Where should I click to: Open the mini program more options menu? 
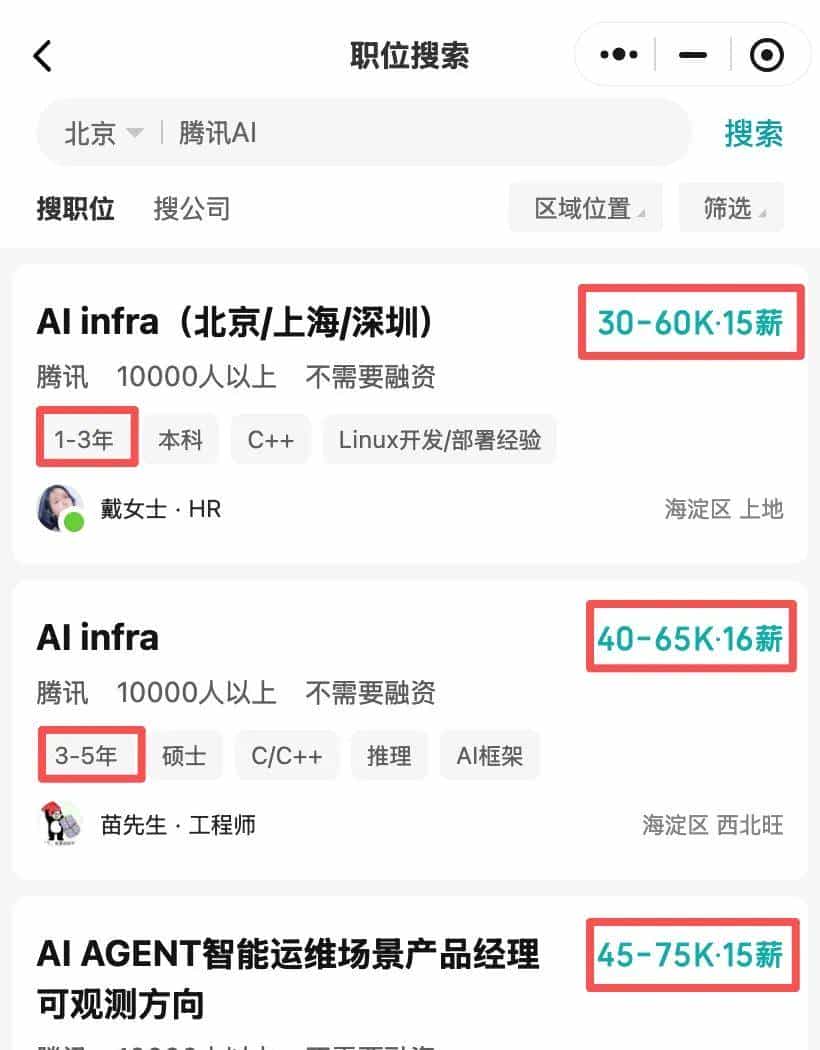click(x=619, y=55)
